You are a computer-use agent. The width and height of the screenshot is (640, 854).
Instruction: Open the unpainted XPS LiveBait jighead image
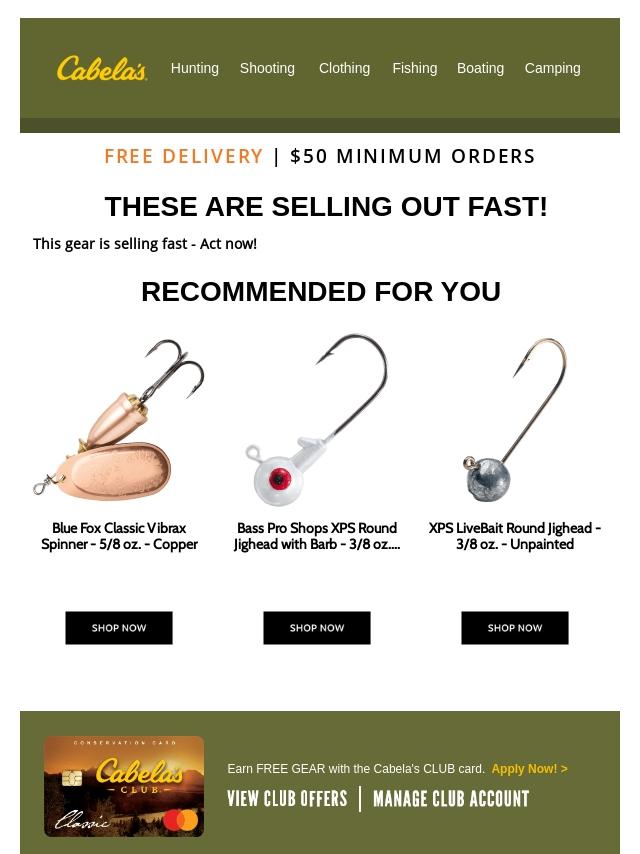(x=515, y=420)
